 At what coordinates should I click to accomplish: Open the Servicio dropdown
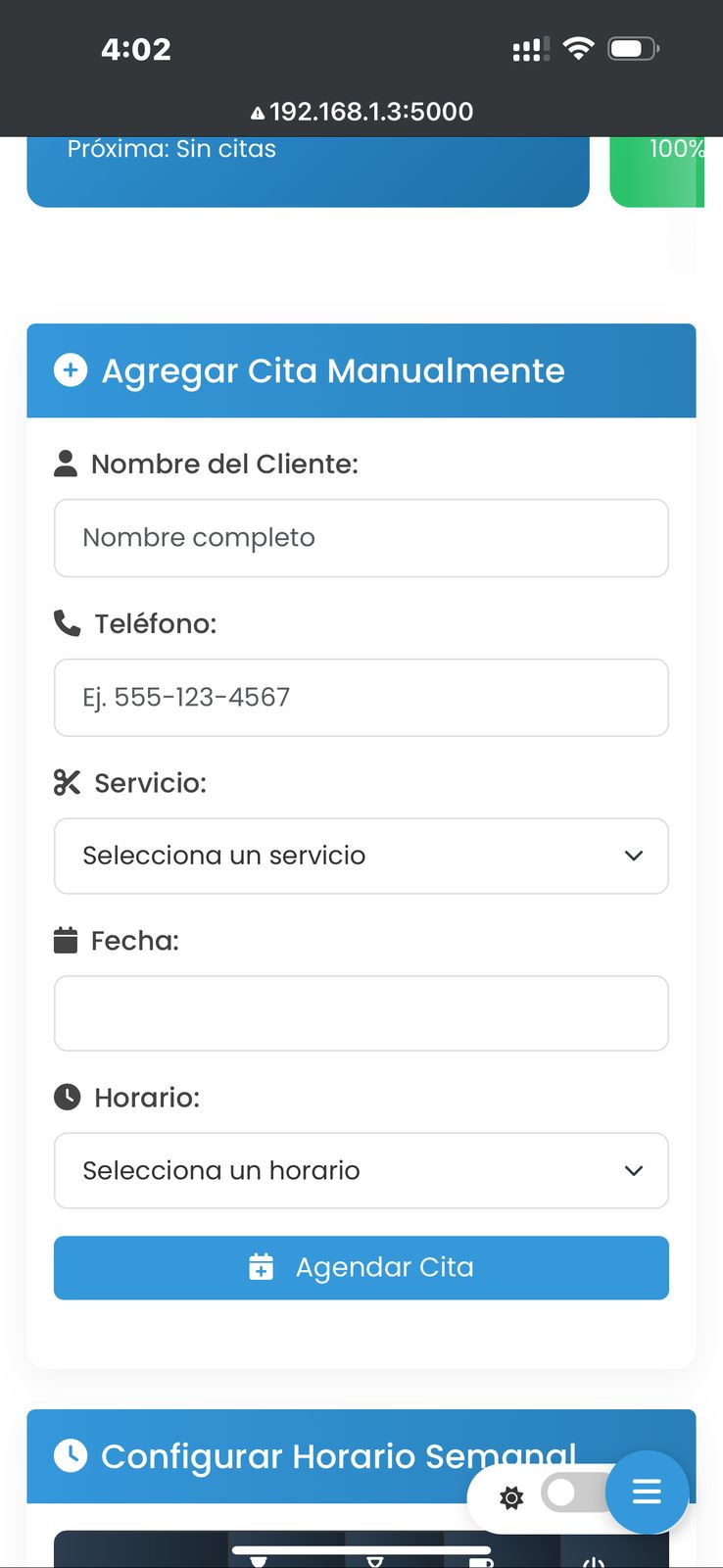(x=361, y=857)
